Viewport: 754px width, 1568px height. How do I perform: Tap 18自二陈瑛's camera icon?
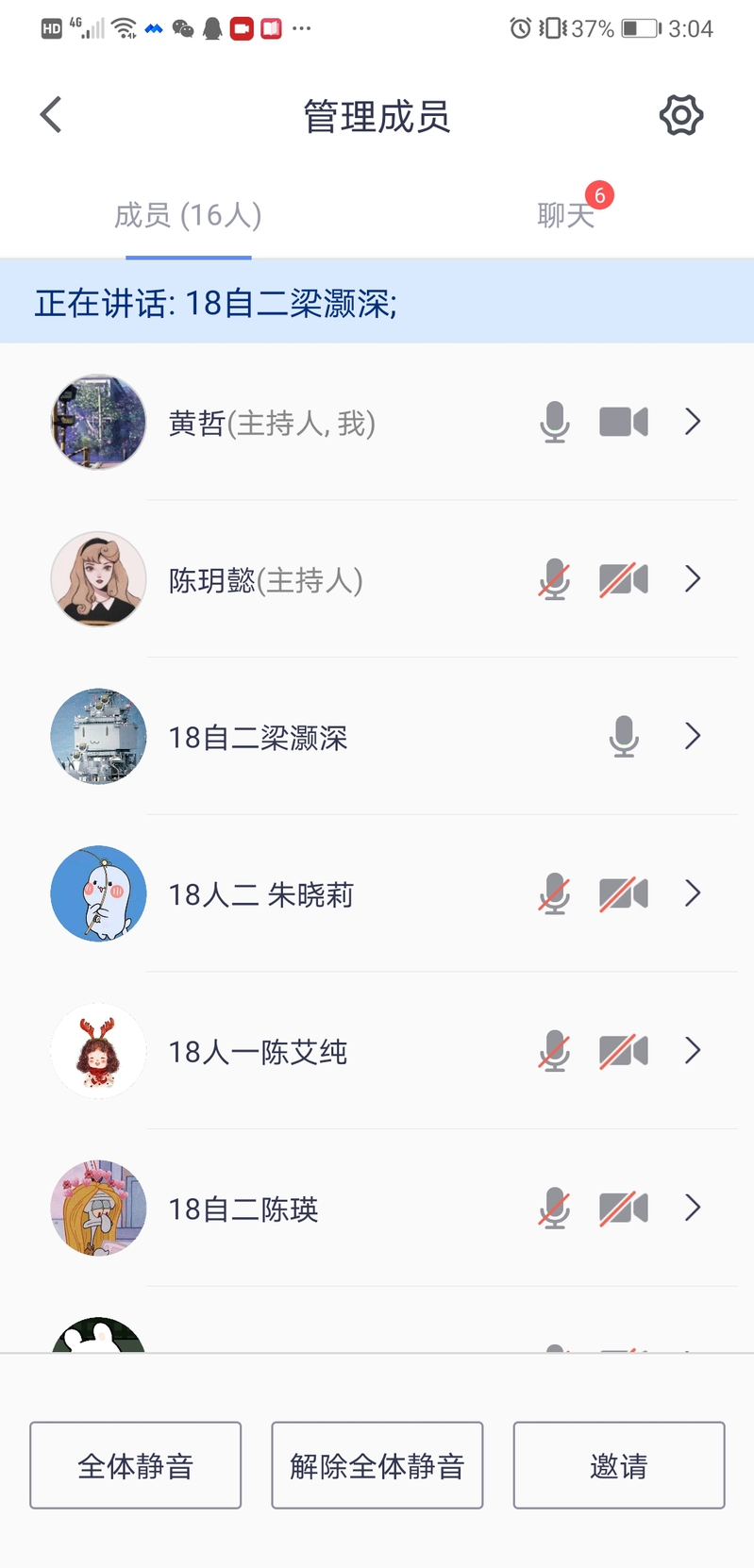[624, 1208]
